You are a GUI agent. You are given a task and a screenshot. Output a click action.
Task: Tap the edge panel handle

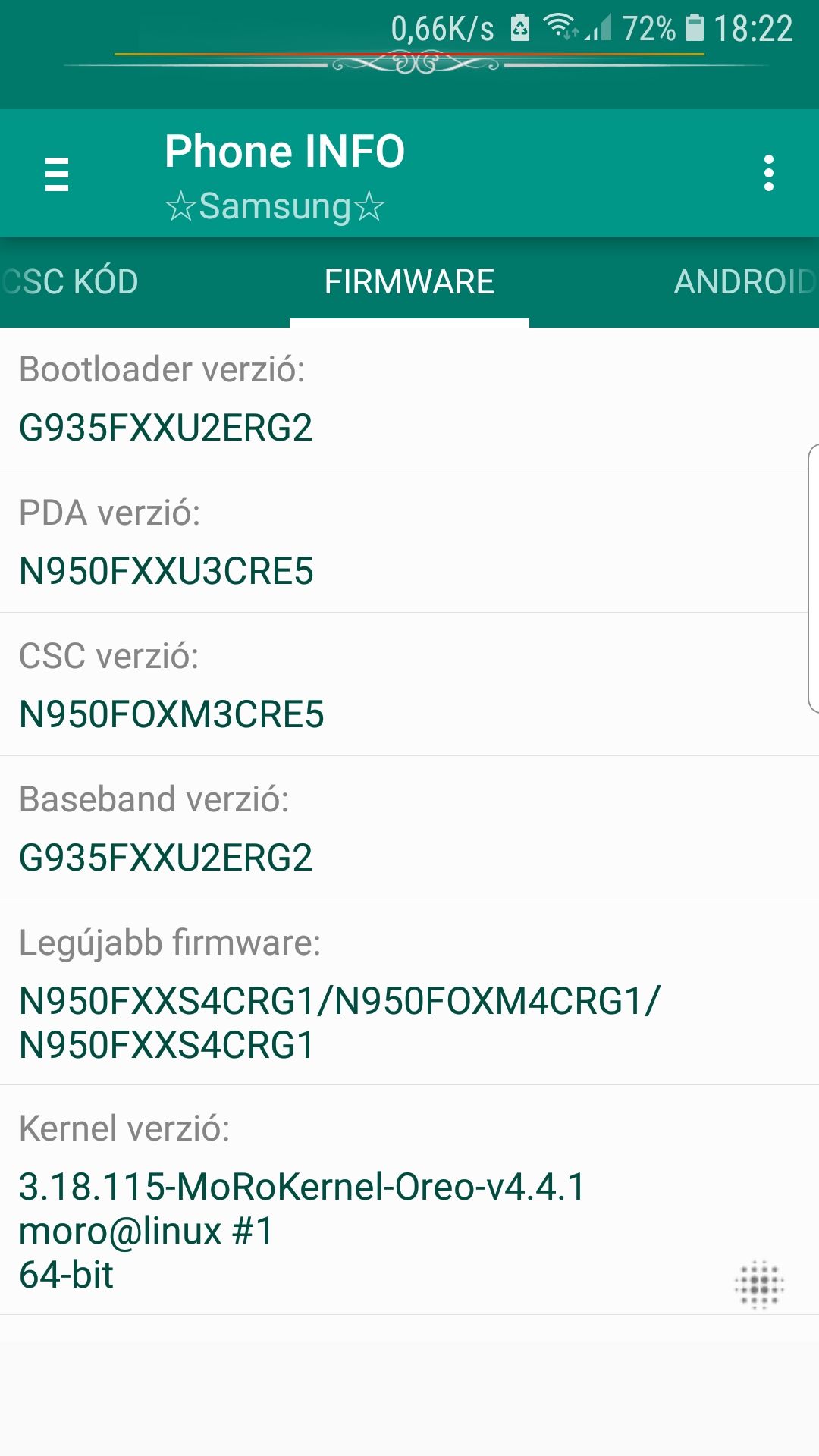[813, 579]
